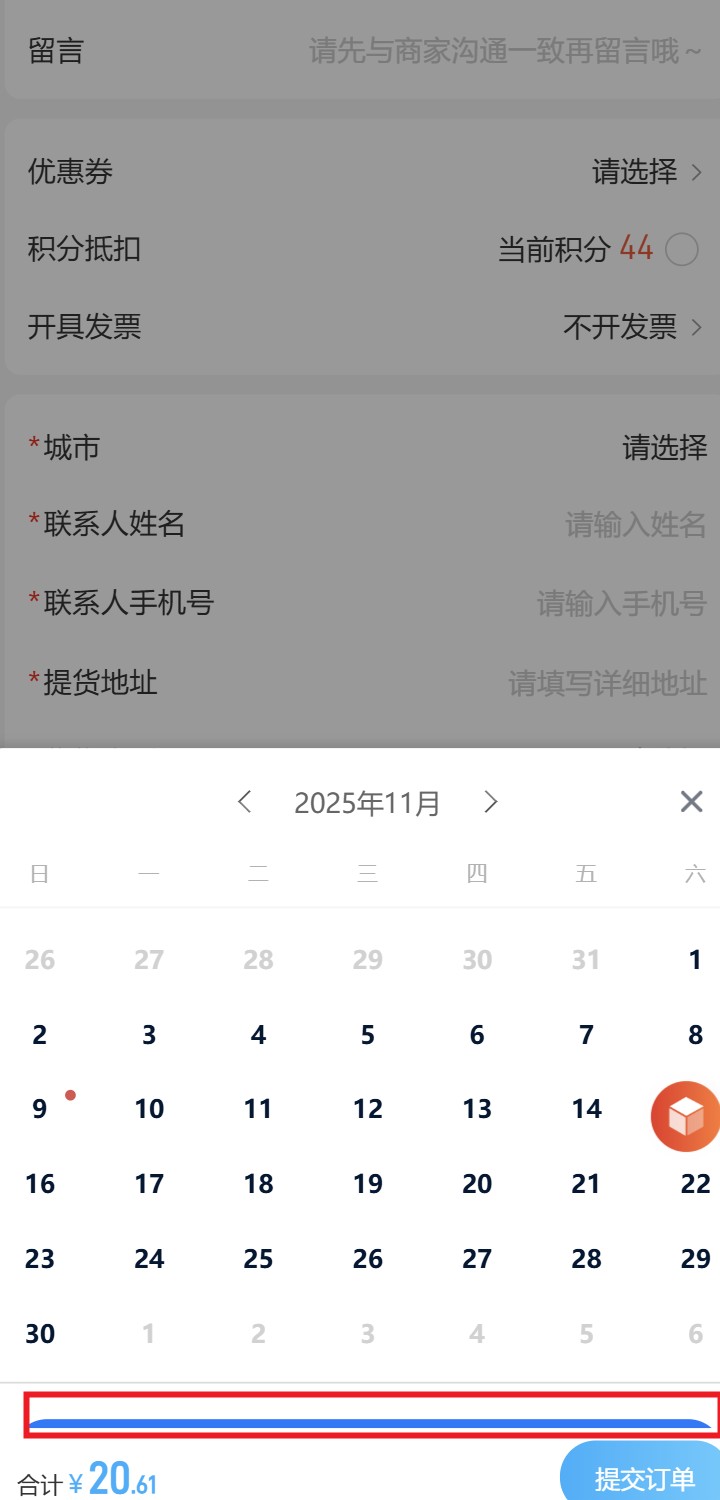Go to next month in calendar
The height and width of the screenshot is (1500, 720).
(490, 802)
